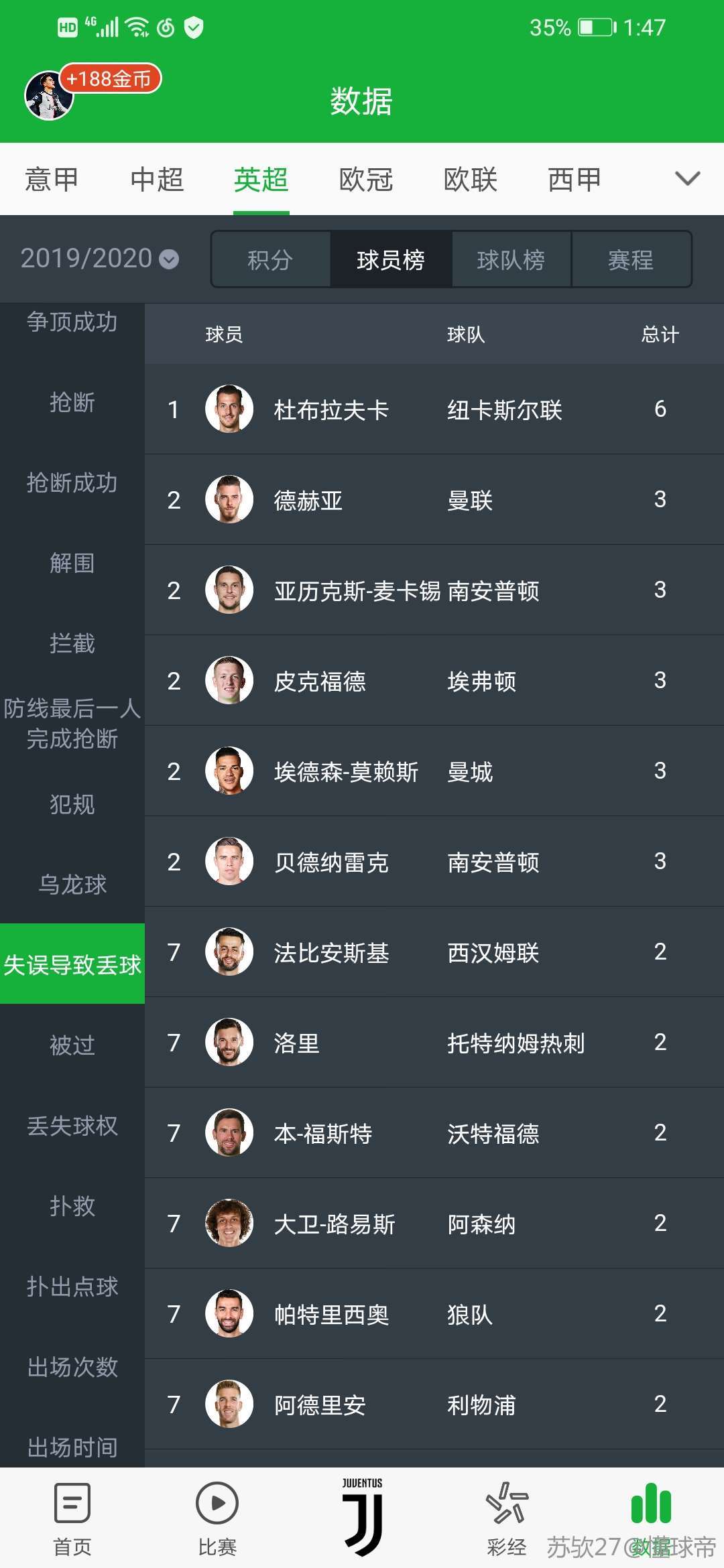Switch to the 中超 league tab
Screen dimensions: 724x1568
[x=156, y=180]
